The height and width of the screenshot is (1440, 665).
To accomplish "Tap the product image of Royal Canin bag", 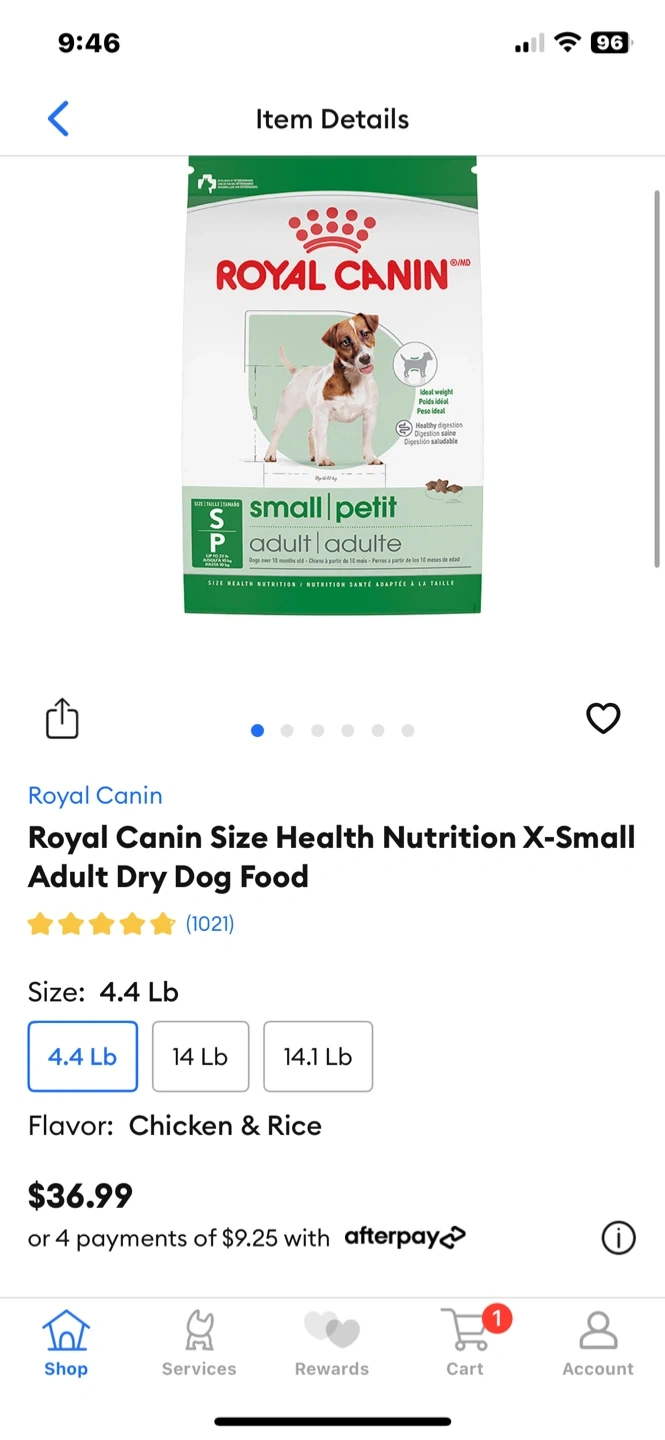I will tap(332, 385).
